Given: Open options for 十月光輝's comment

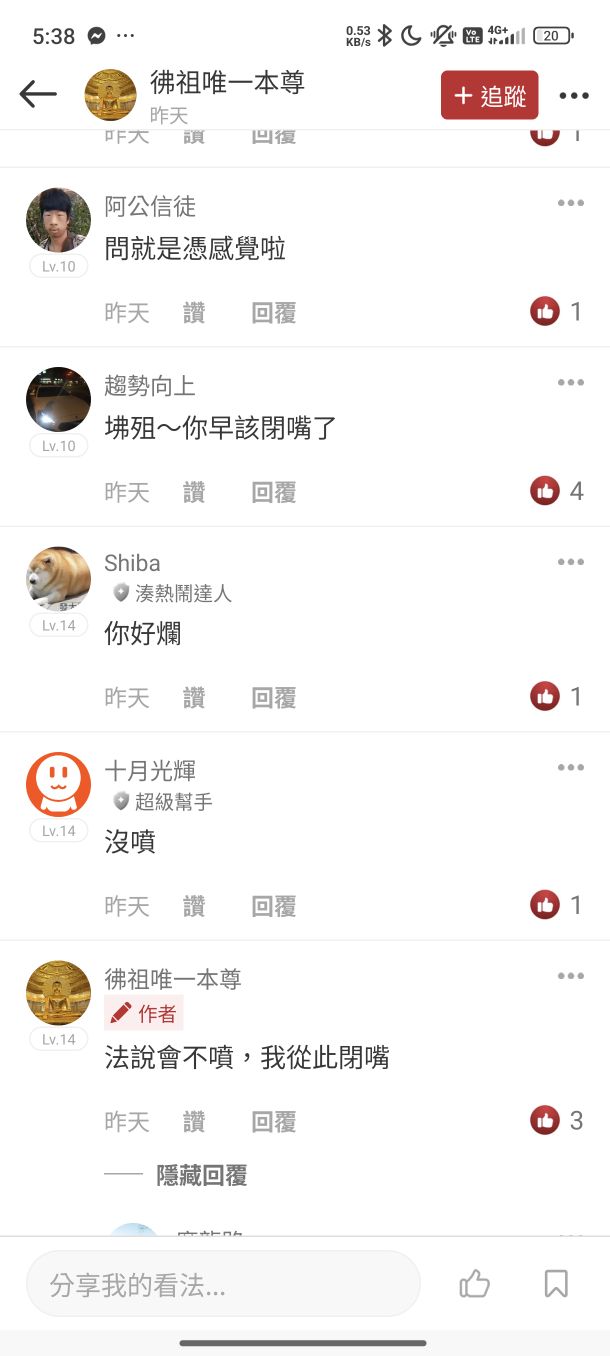Looking at the screenshot, I should click(571, 767).
